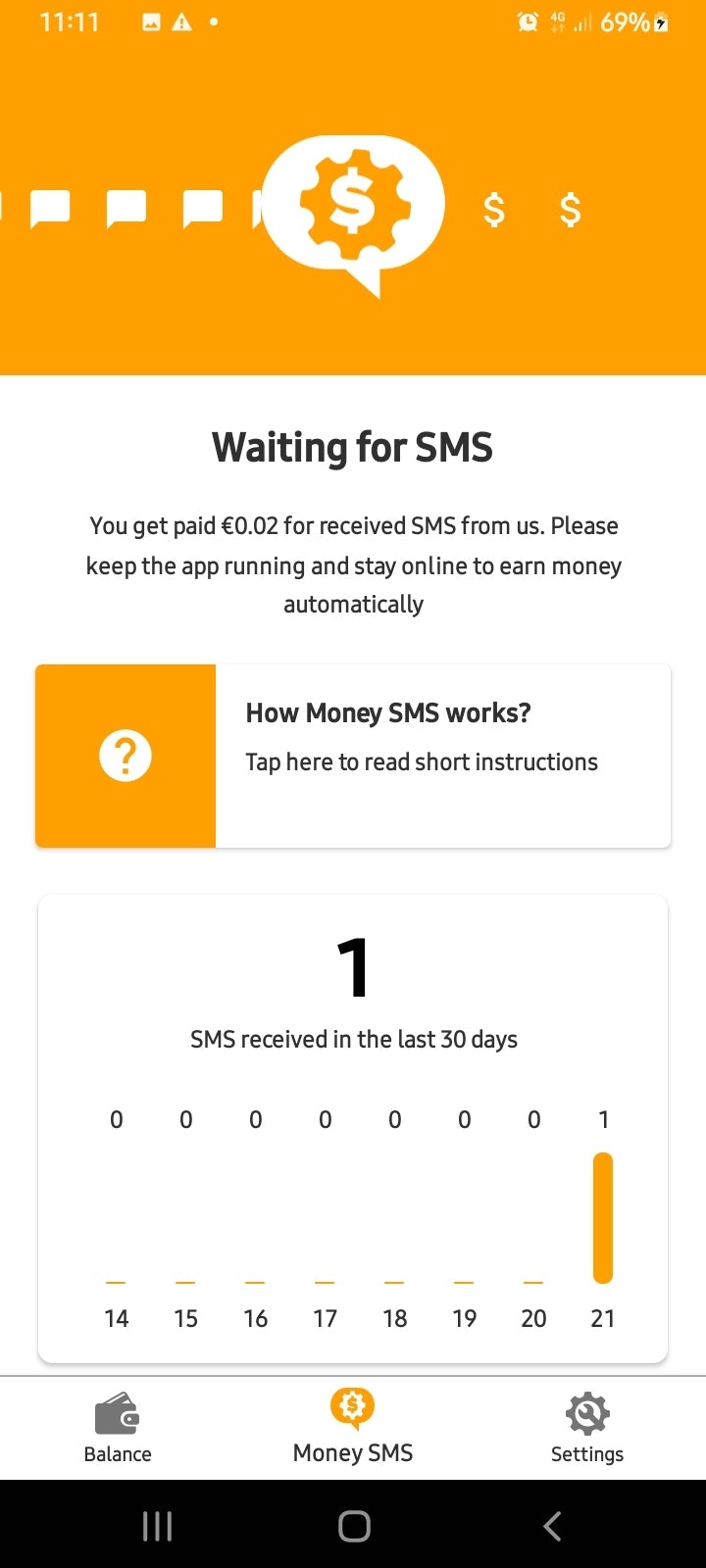The width and height of the screenshot is (706, 1568).
Task: Select the Money SMS tab
Action: [x=353, y=1428]
